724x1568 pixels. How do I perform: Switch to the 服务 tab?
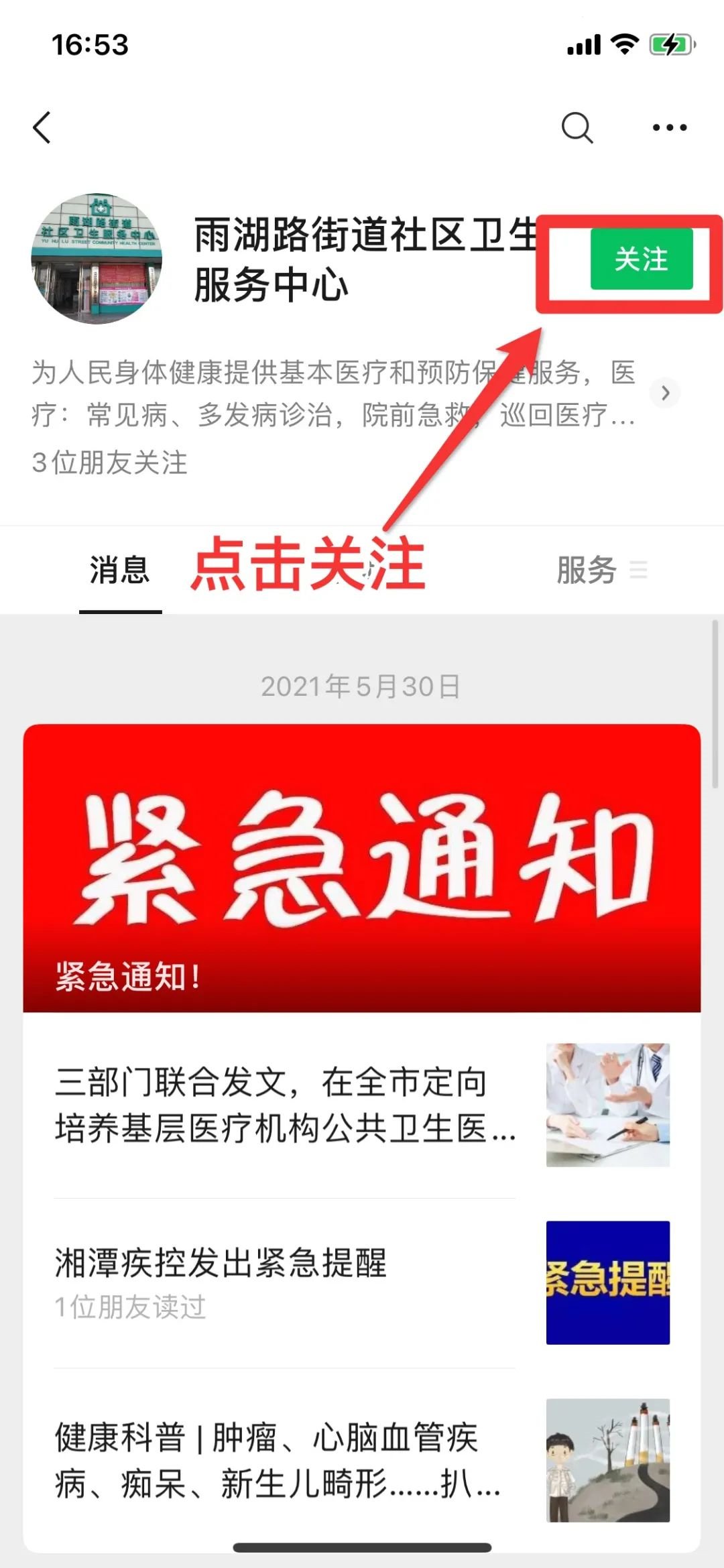click(x=587, y=570)
